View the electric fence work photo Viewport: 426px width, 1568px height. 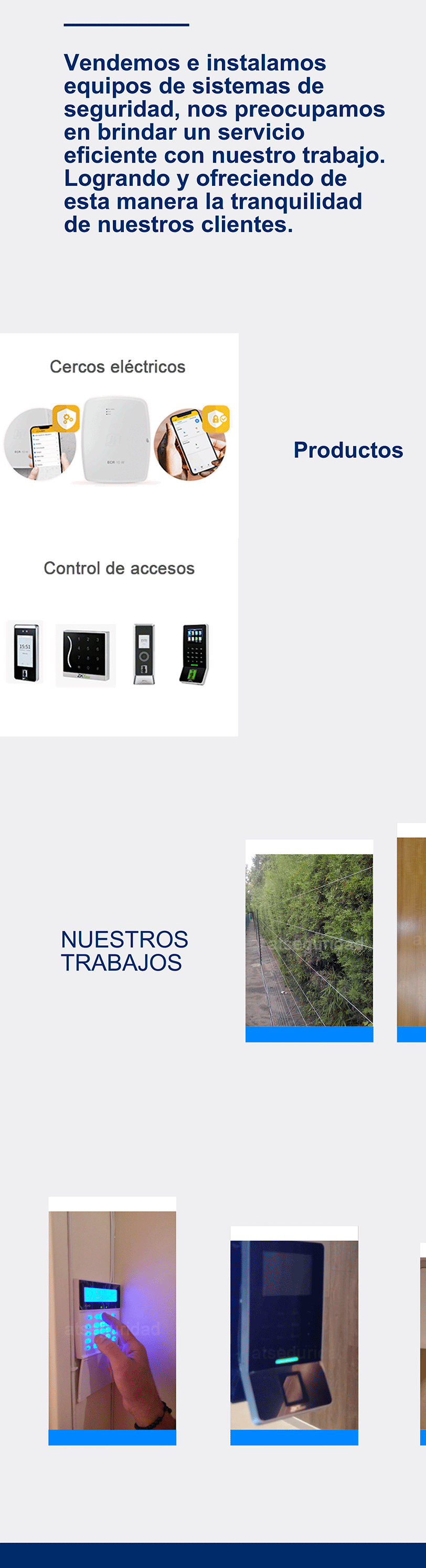(309, 940)
